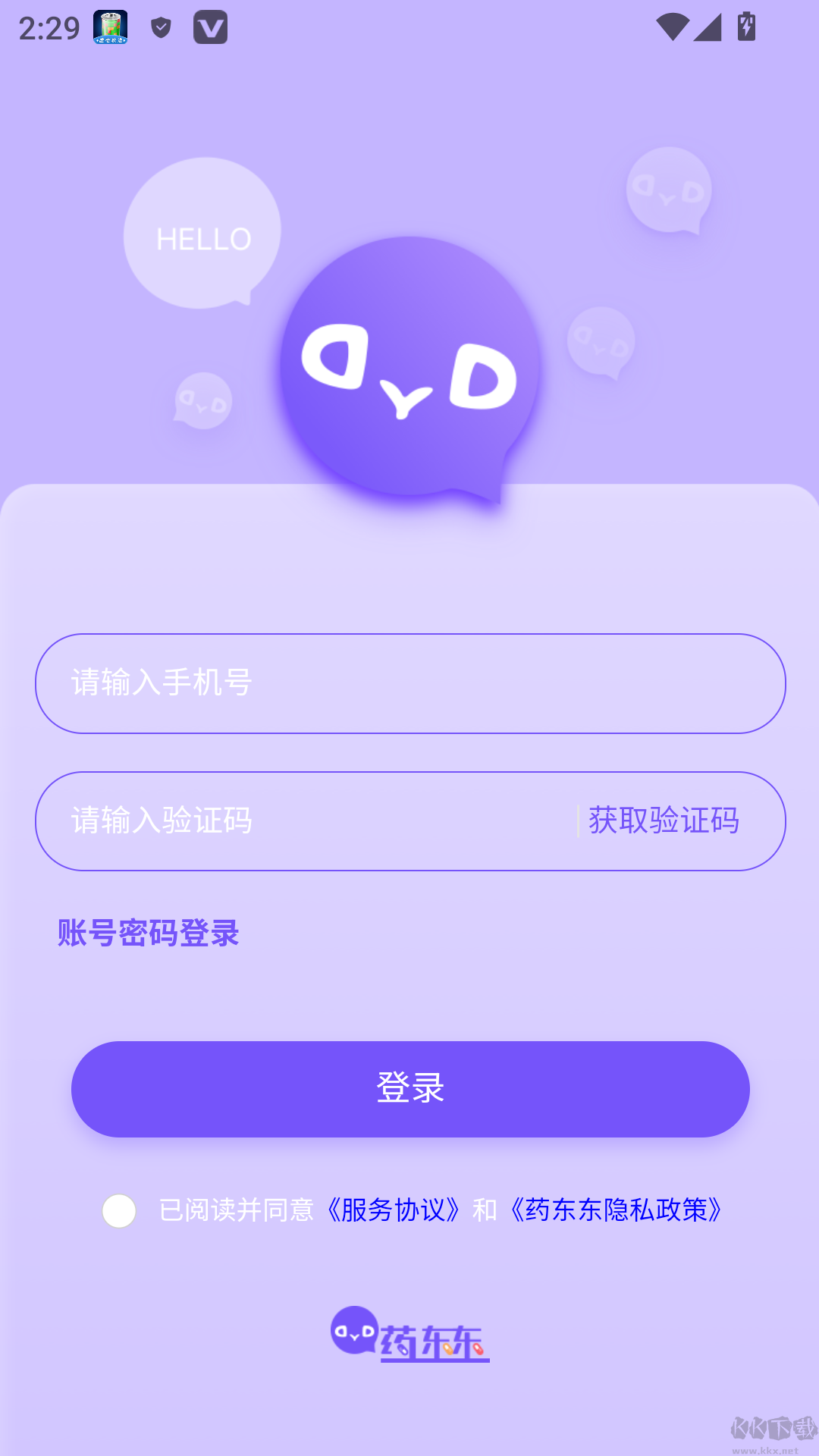This screenshot has height=1456, width=819.
Task: Tap the battery widget notification icon
Action: (110, 29)
